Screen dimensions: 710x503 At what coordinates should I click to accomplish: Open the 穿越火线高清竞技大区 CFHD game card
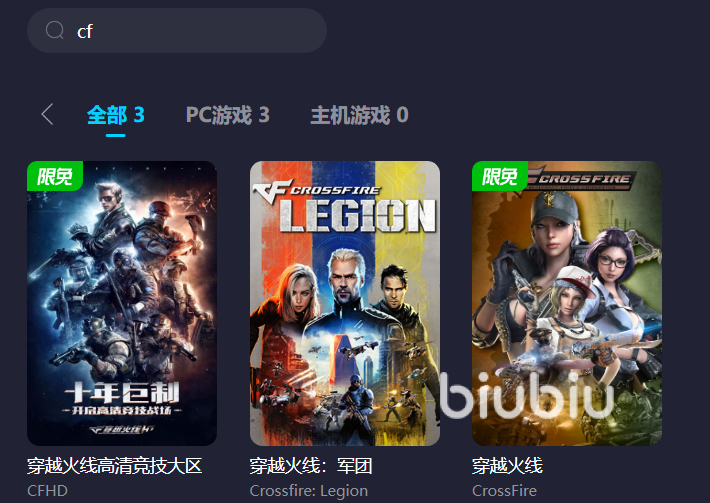pos(122,303)
